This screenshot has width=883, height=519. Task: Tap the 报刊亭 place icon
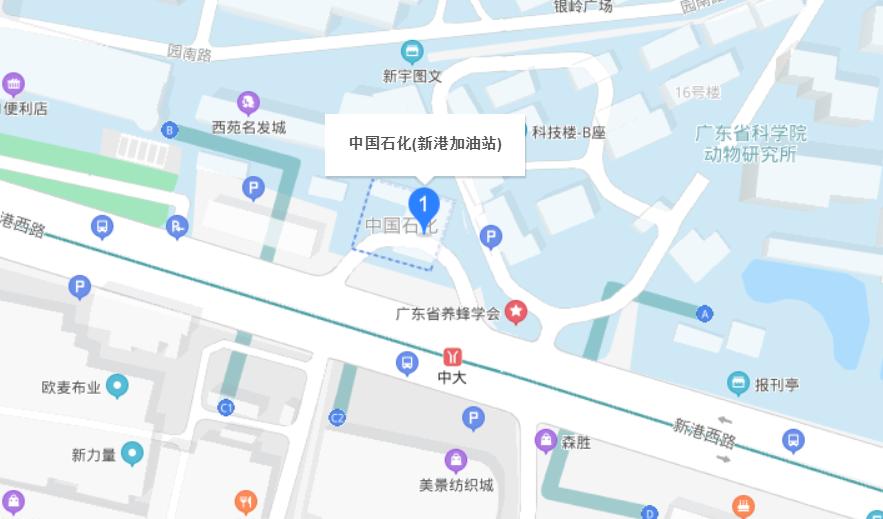tap(738, 383)
